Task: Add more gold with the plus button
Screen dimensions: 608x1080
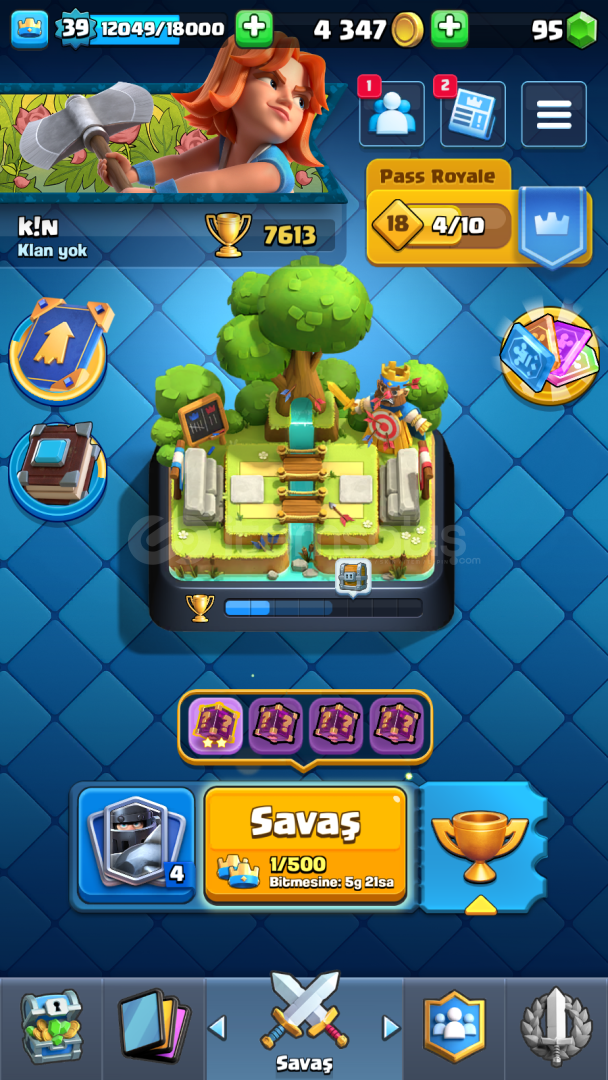Action: point(450,29)
